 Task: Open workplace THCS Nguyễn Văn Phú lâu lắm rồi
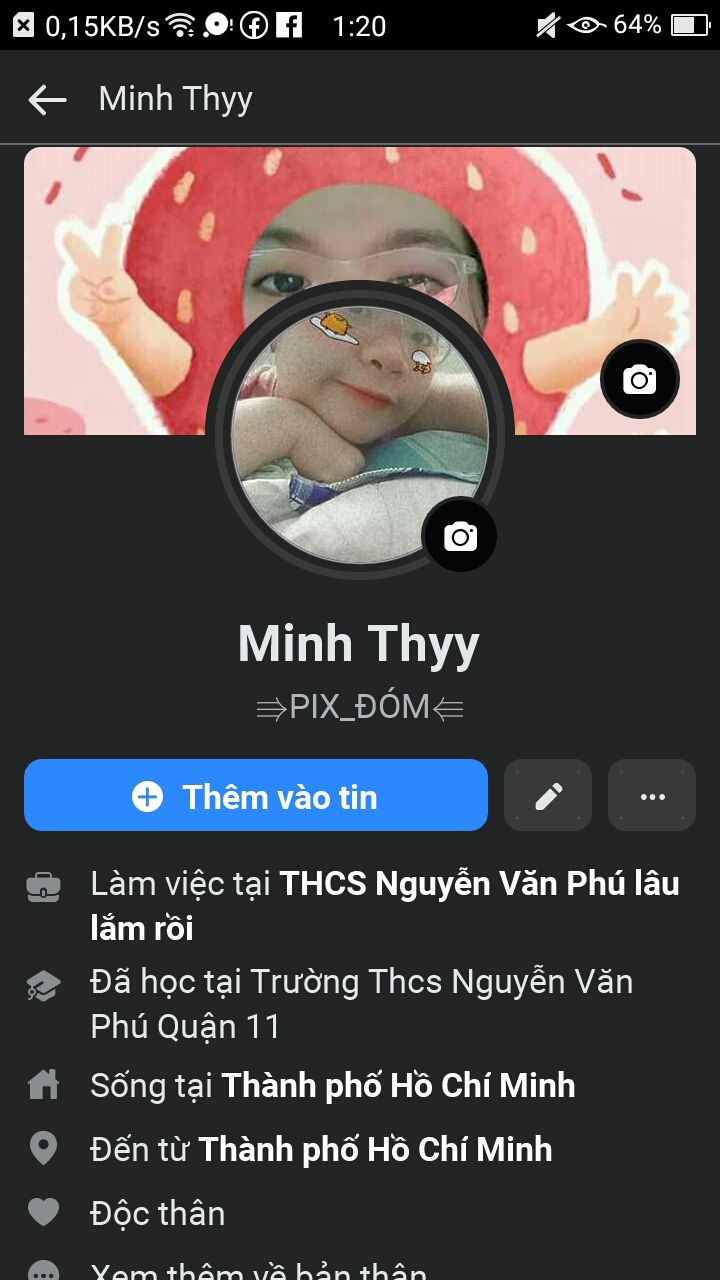click(479, 884)
